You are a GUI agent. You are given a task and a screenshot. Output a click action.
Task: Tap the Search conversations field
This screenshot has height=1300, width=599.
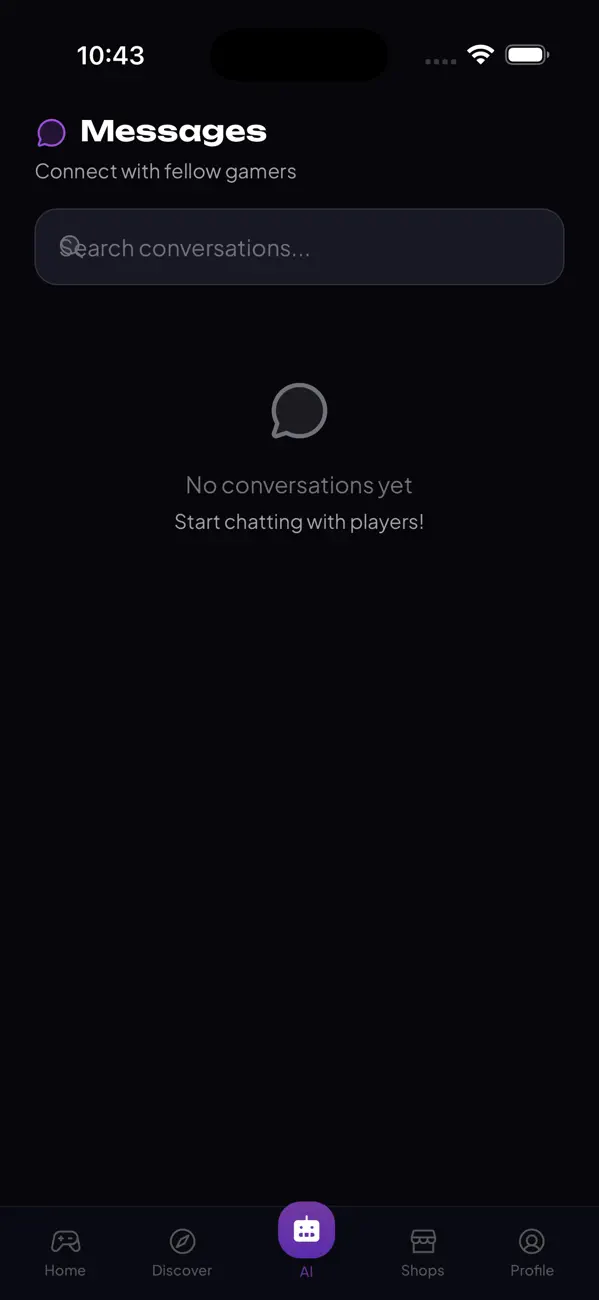299,247
